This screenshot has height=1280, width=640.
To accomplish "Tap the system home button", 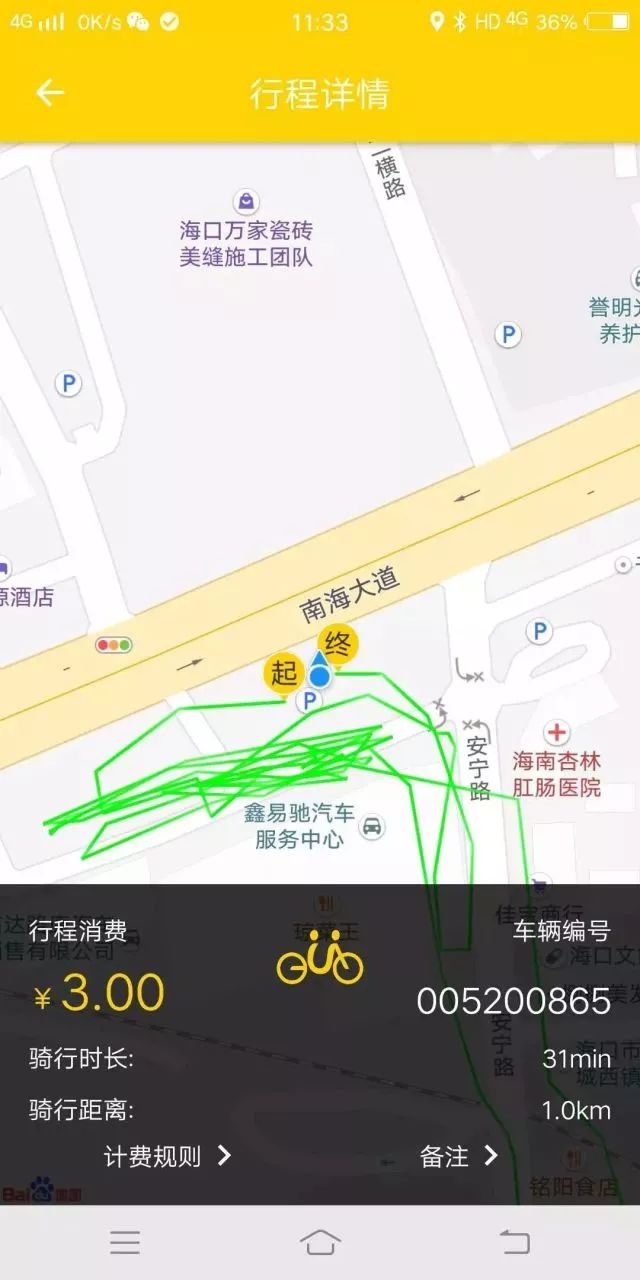I will pos(319,1242).
